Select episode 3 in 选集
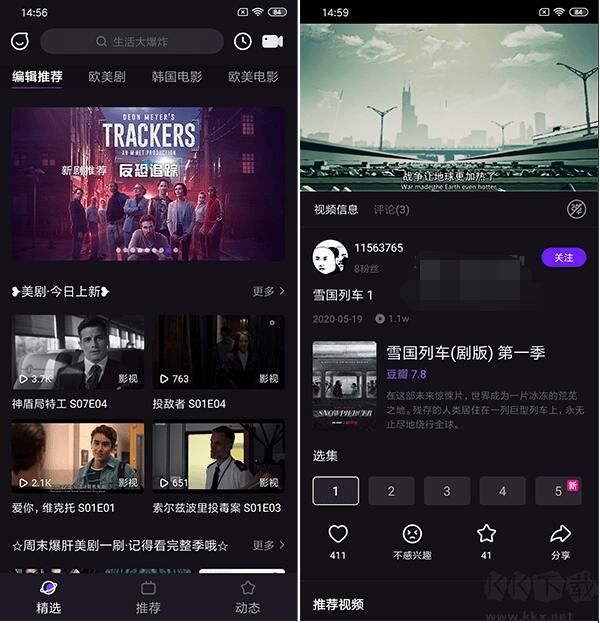Screen dimensions: 600x623 coord(447,491)
